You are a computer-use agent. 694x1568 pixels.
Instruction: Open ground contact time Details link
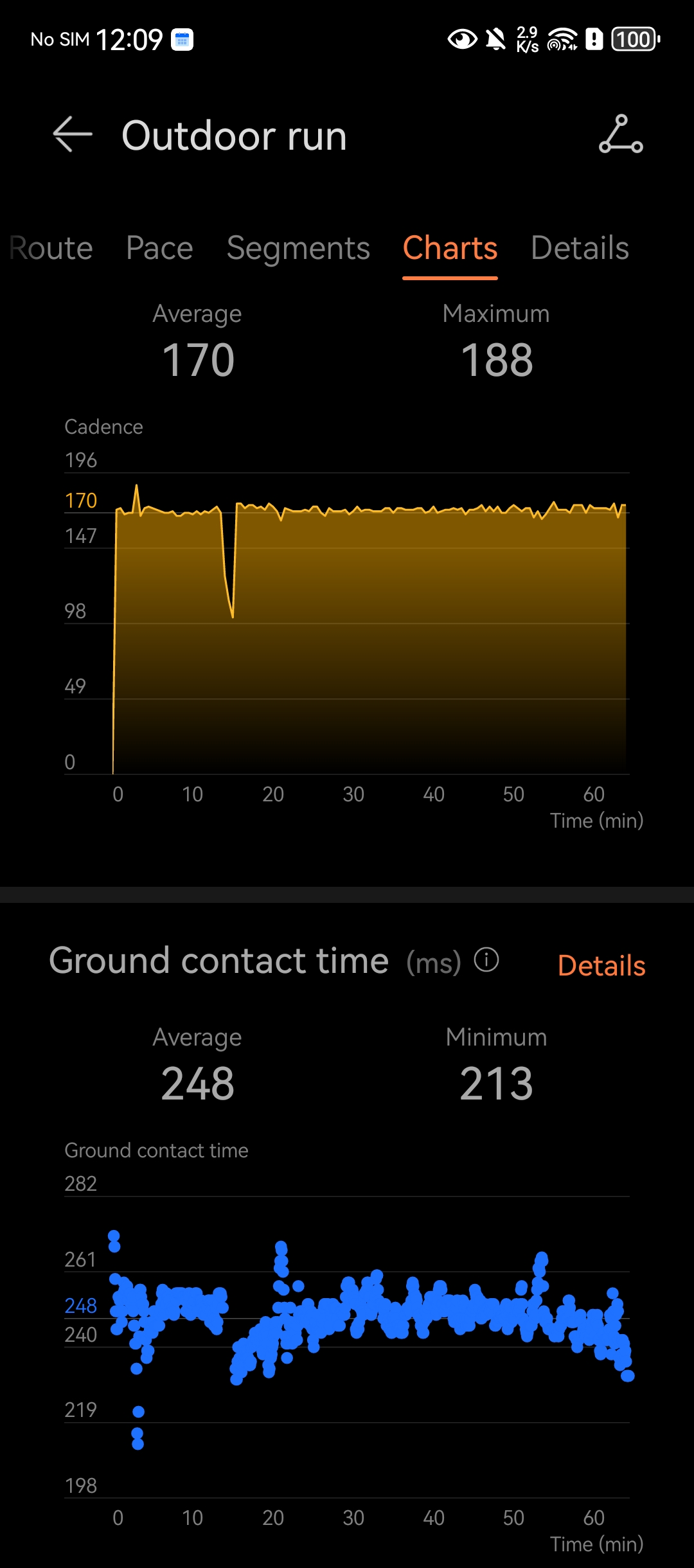click(x=601, y=965)
